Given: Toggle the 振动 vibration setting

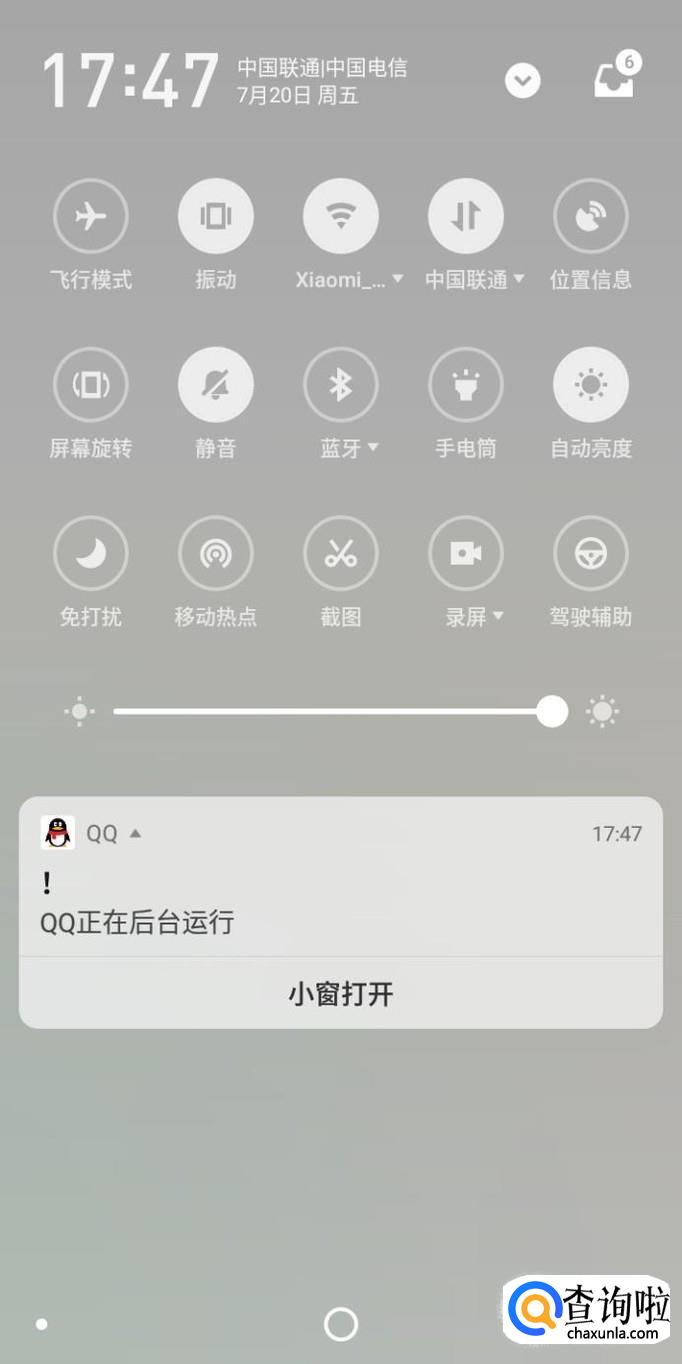Looking at the screenshot, I should click(216, 216).
